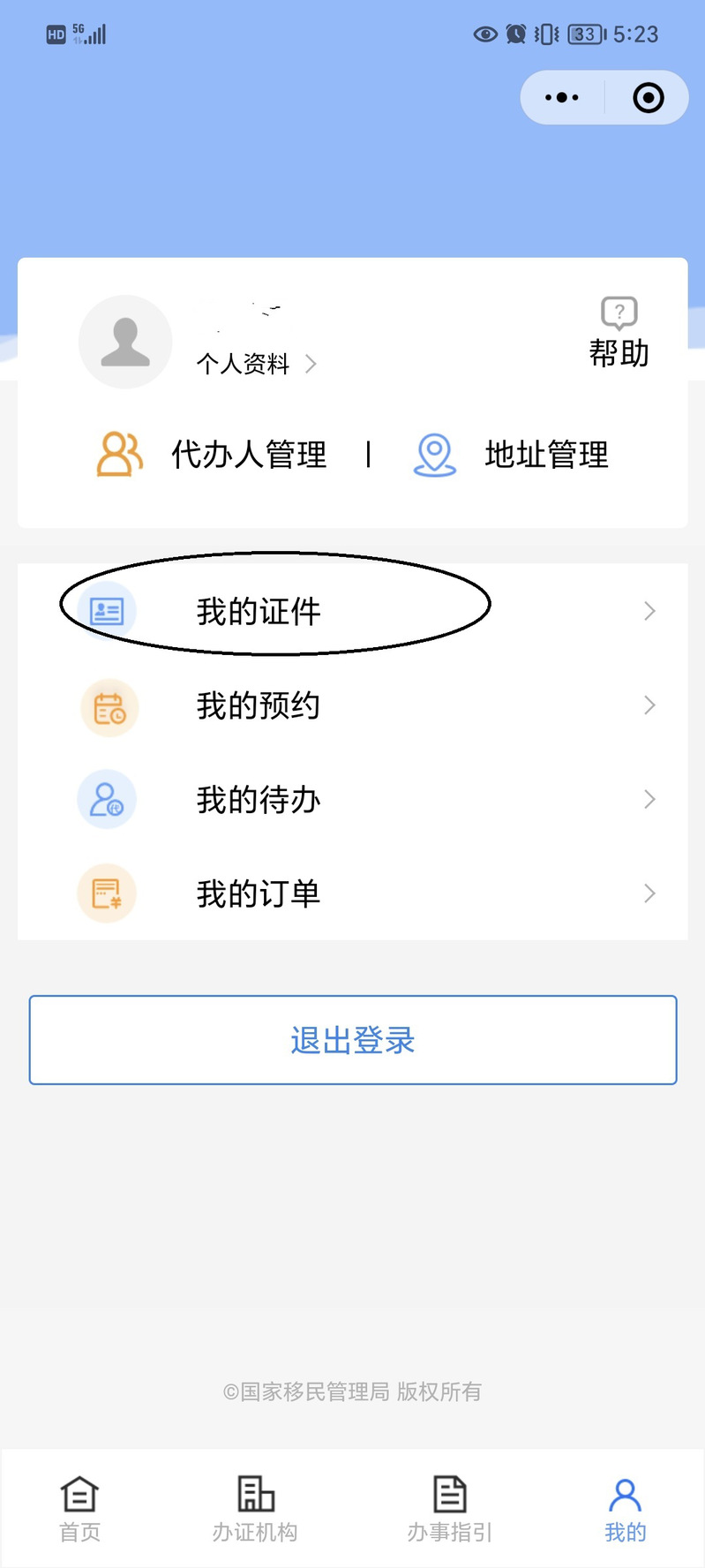The height and width of the screenshot is (1568, 705).
Task: Open the mini program more options menu
Action: [562, 98]
